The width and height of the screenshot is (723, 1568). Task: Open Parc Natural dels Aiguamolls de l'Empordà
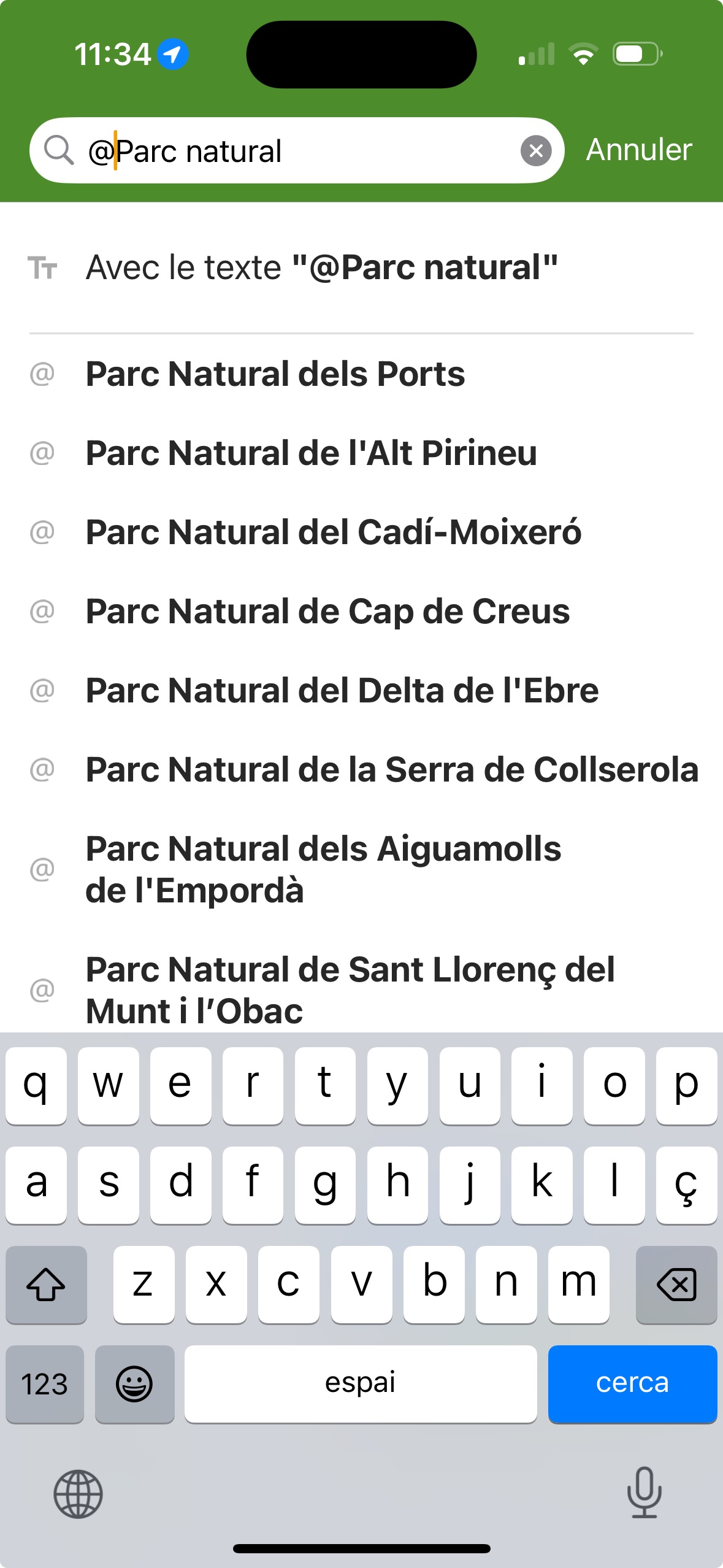[x=323, y=870]
